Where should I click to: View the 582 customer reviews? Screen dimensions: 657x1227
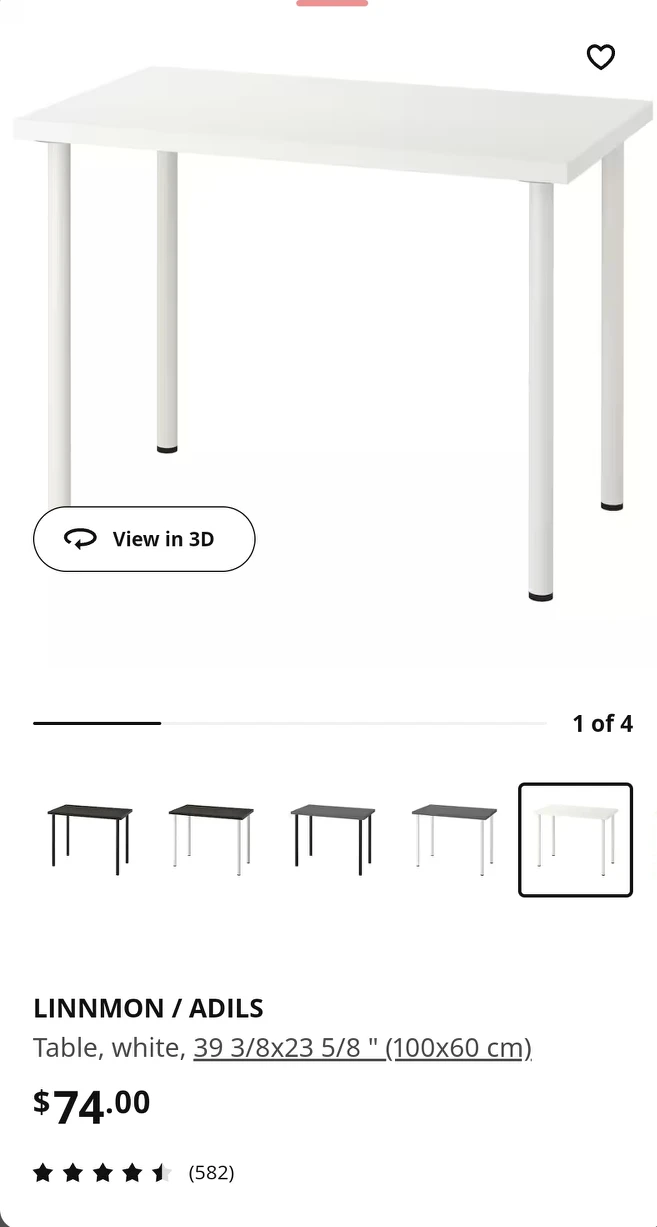click(x=211, y=1172)
